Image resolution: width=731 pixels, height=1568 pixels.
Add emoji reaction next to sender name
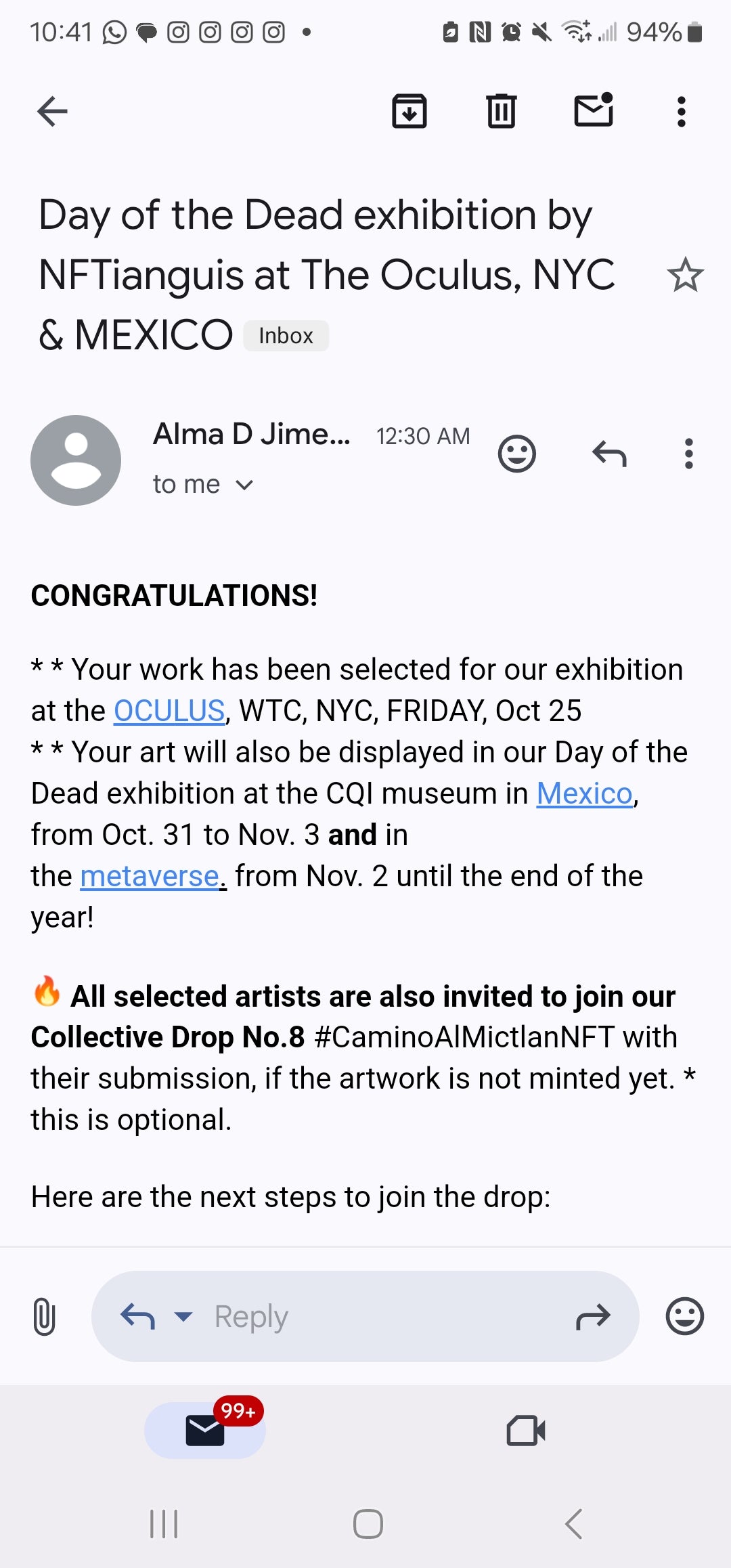pos(516,454)
